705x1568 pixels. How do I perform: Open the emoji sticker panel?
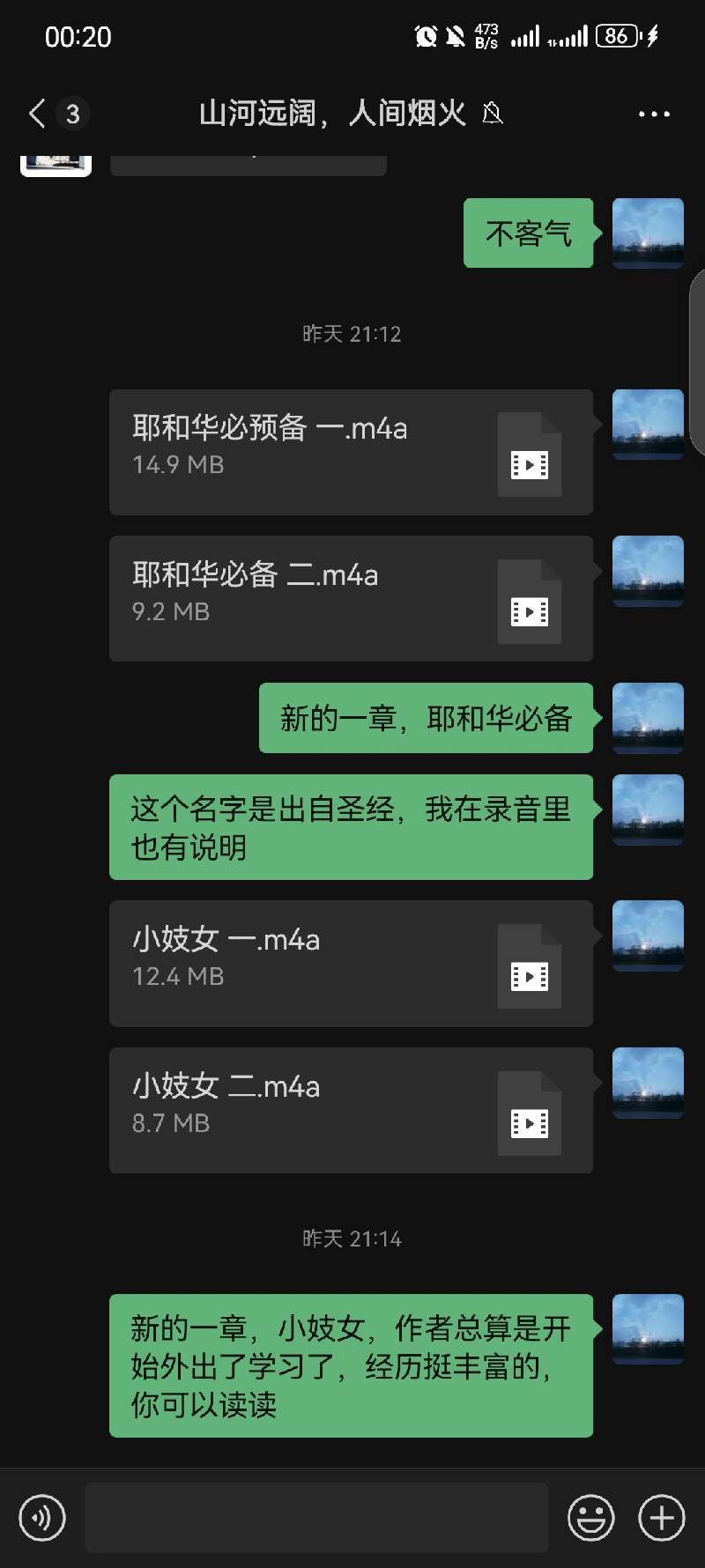590,1518
